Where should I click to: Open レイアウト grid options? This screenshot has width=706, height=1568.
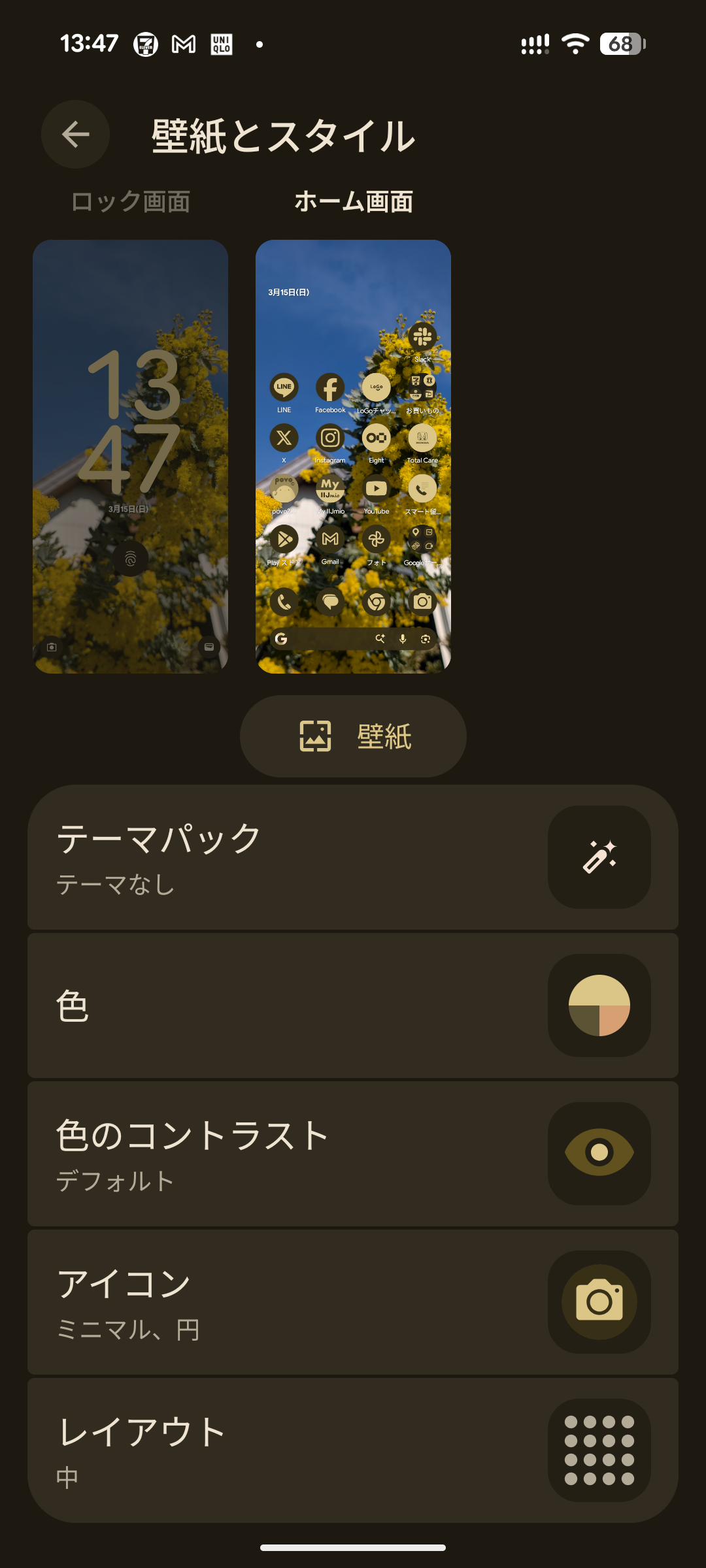point(353,1450)
